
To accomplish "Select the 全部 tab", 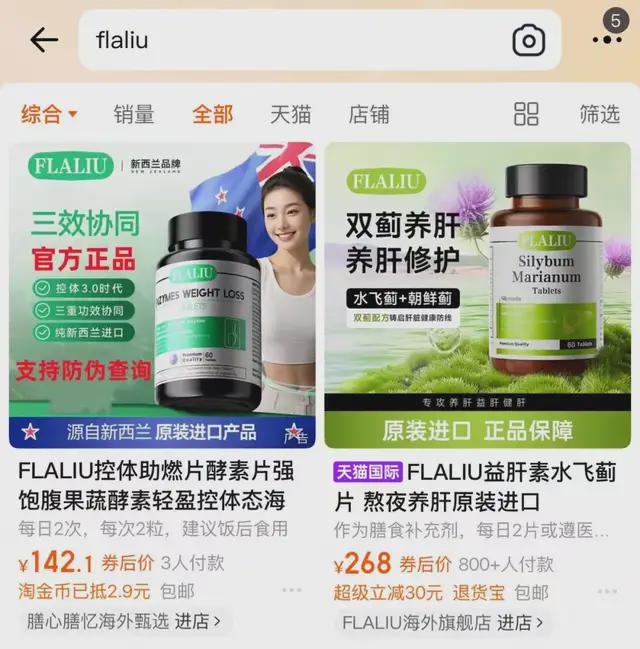I will tap(212, 114).
